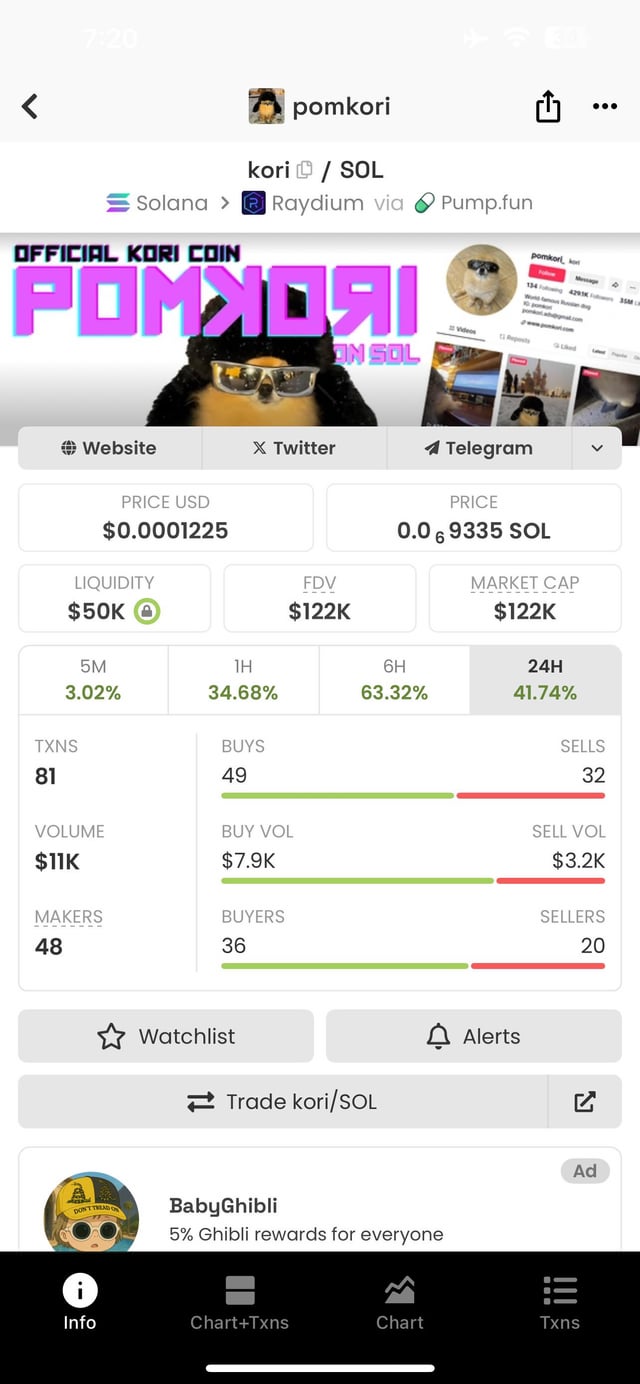Select the 24H timeframe
The height and width of the screenshot is (1384, 640).
pos(545,679)
